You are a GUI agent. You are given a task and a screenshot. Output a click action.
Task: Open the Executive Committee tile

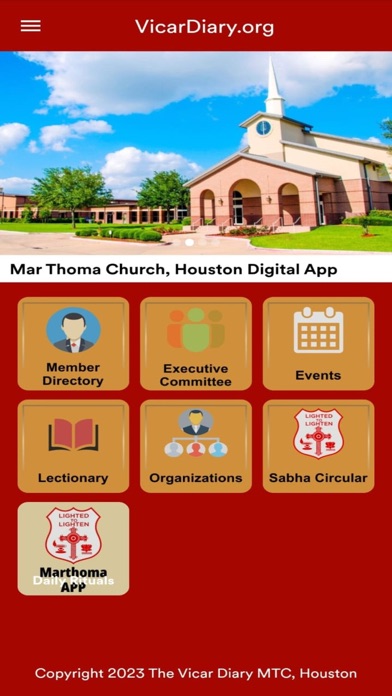196,344
